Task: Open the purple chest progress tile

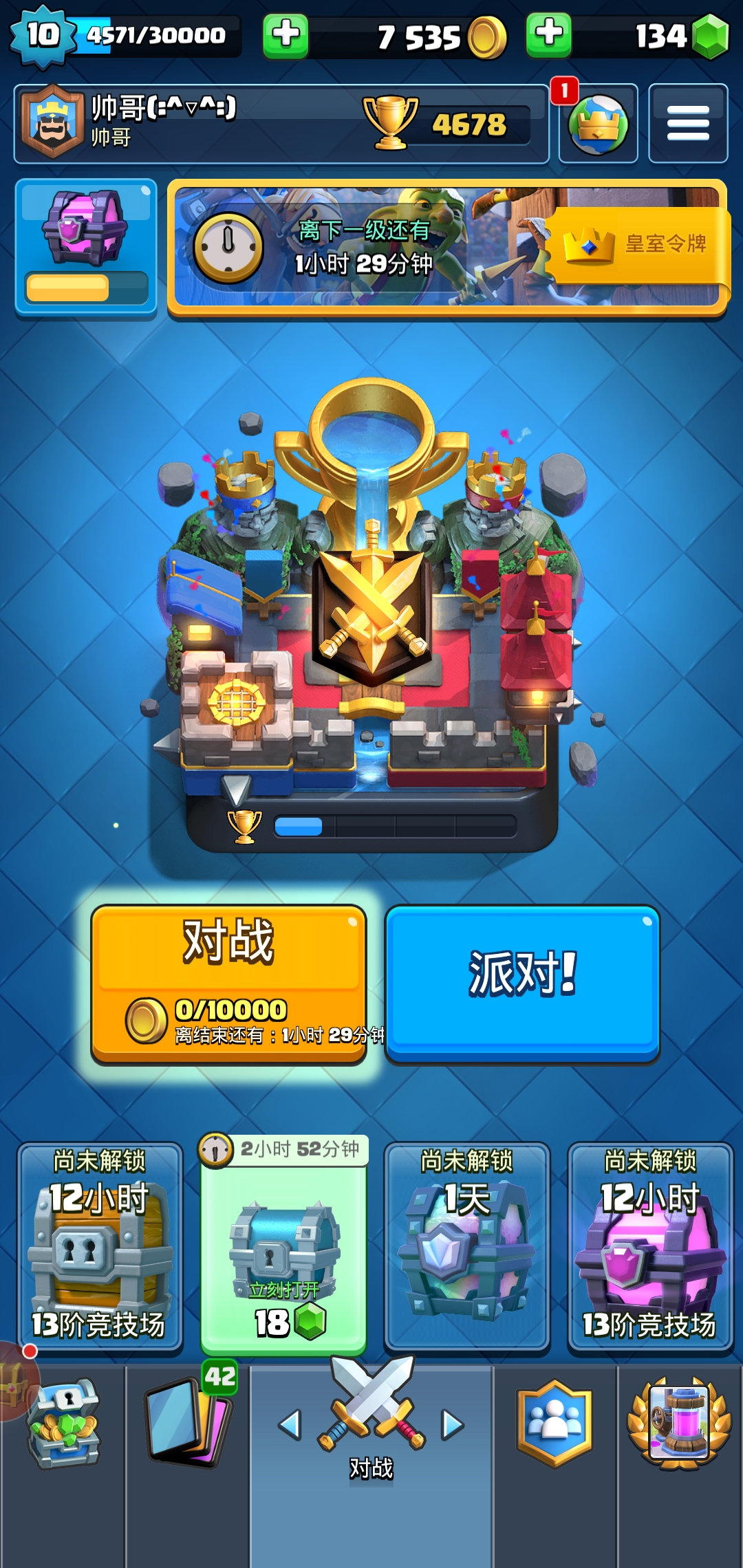Action: 87,246
